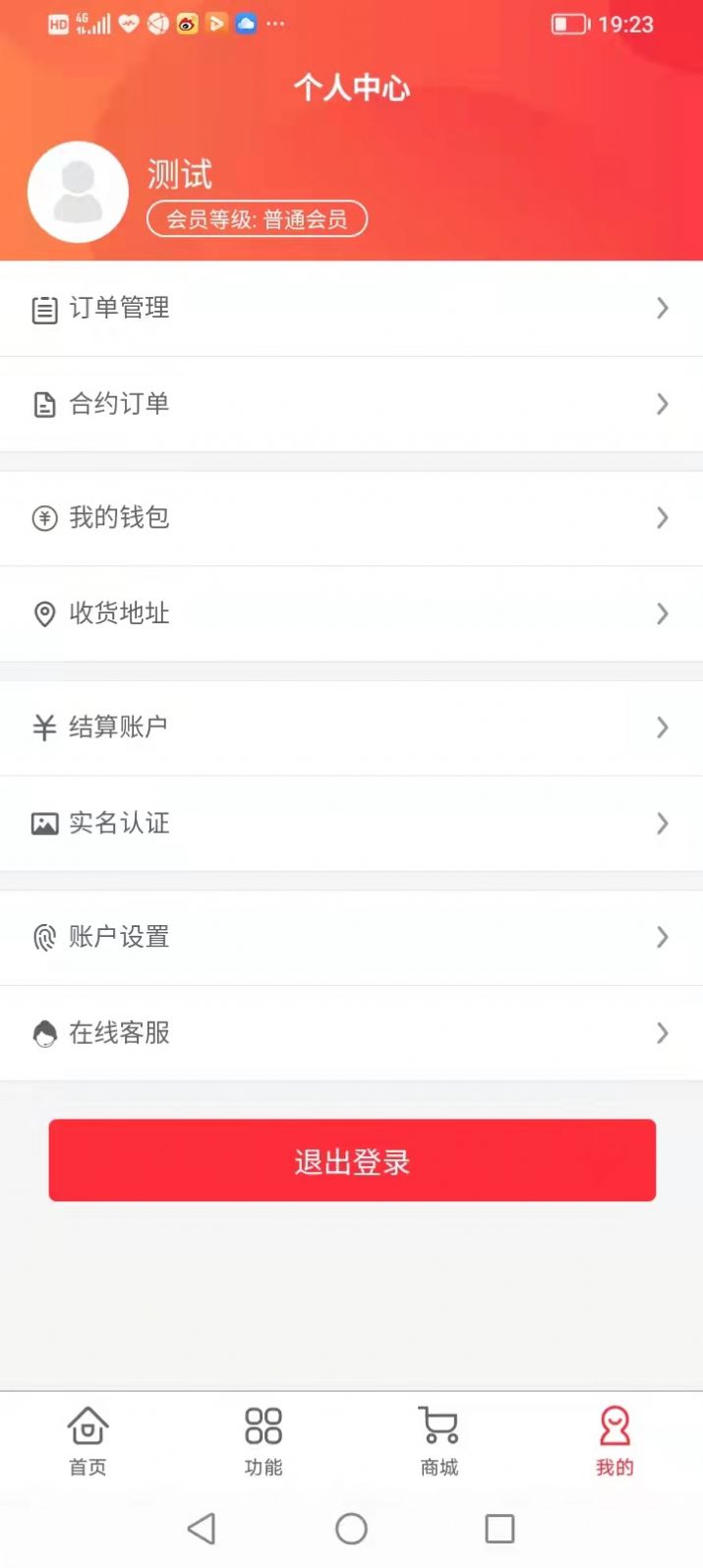Viewport: 703px width, 1568px height.
Task: Tap the profile avatar picture
Action: pyautogui.click(x=79, y=192)
